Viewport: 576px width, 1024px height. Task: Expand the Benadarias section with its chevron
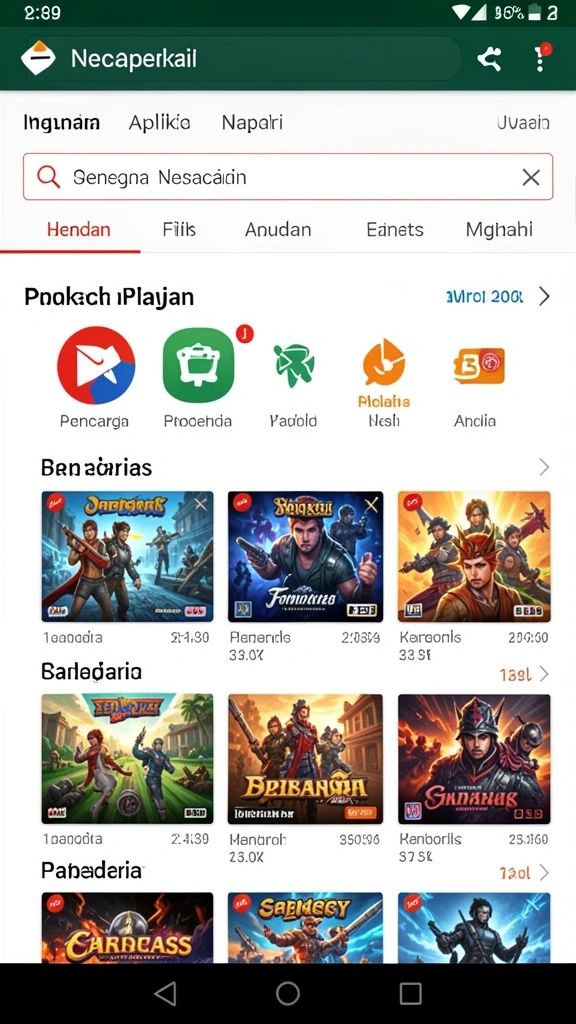[544, 467]
